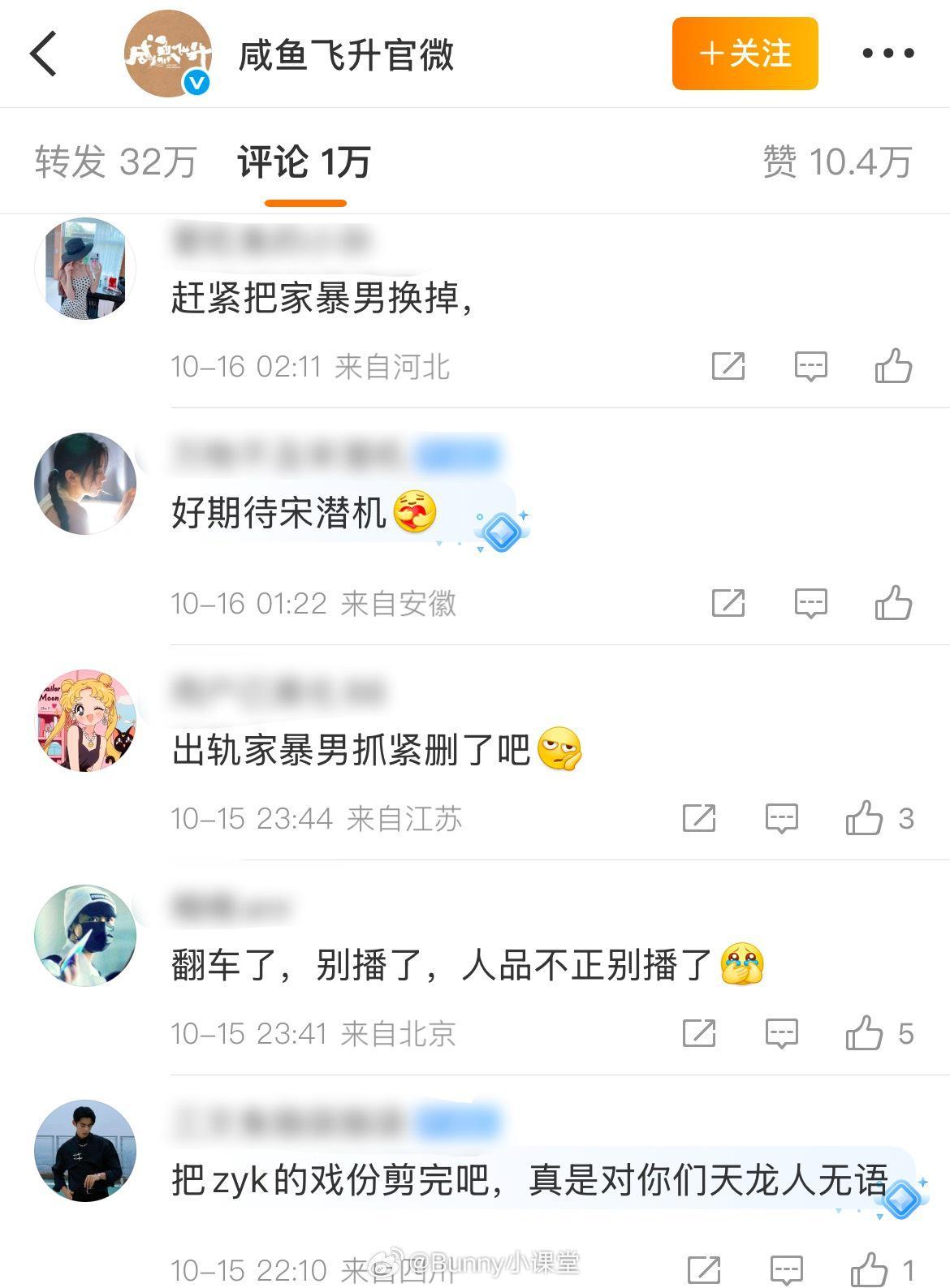The height and width of the screenshot is (1288, 950).
Task: Repost the comment 赶紧把家暴男换掉
Action: pyautogui.click(x=728, y=366)
